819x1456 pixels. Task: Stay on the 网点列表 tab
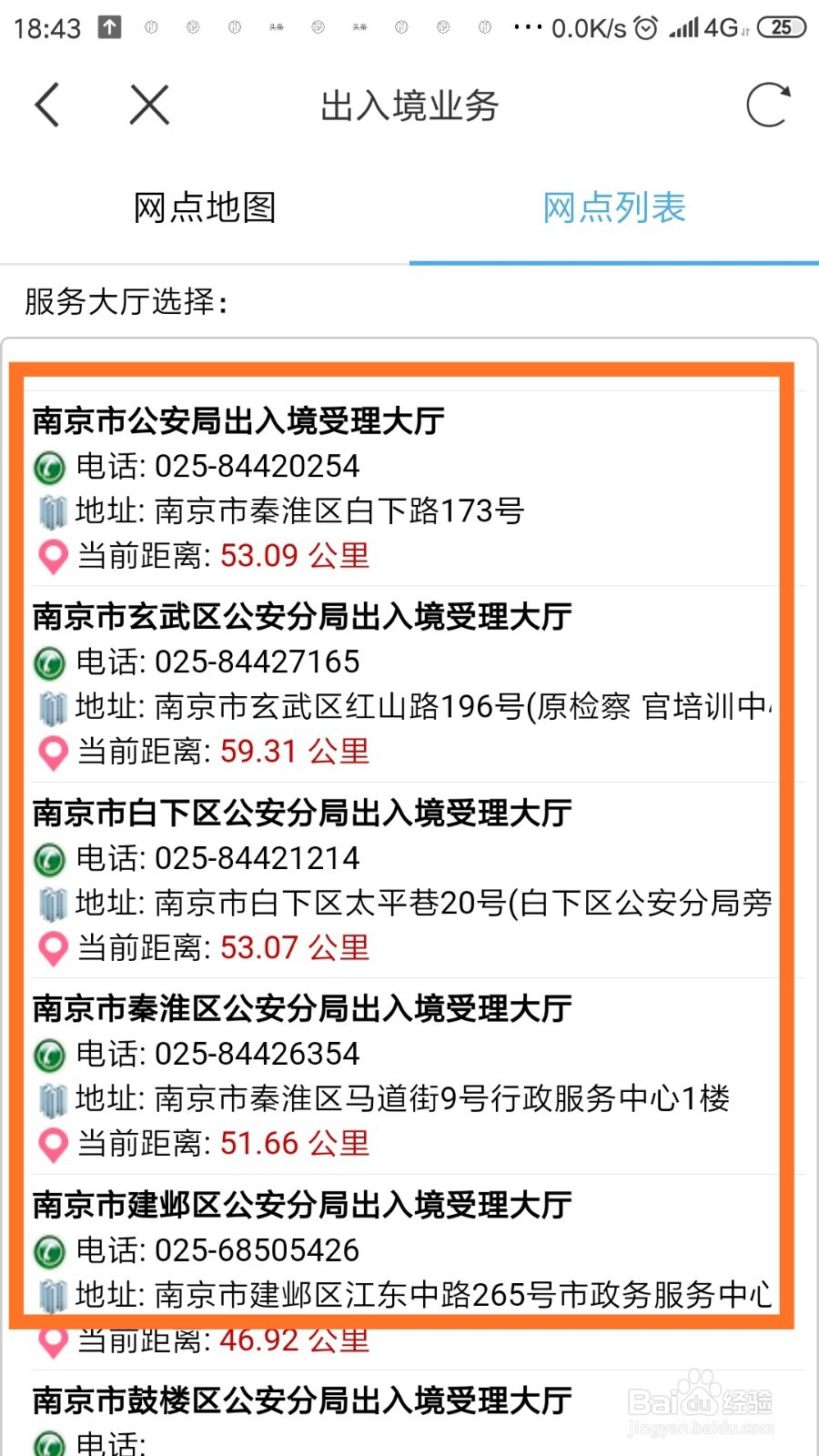612,208
